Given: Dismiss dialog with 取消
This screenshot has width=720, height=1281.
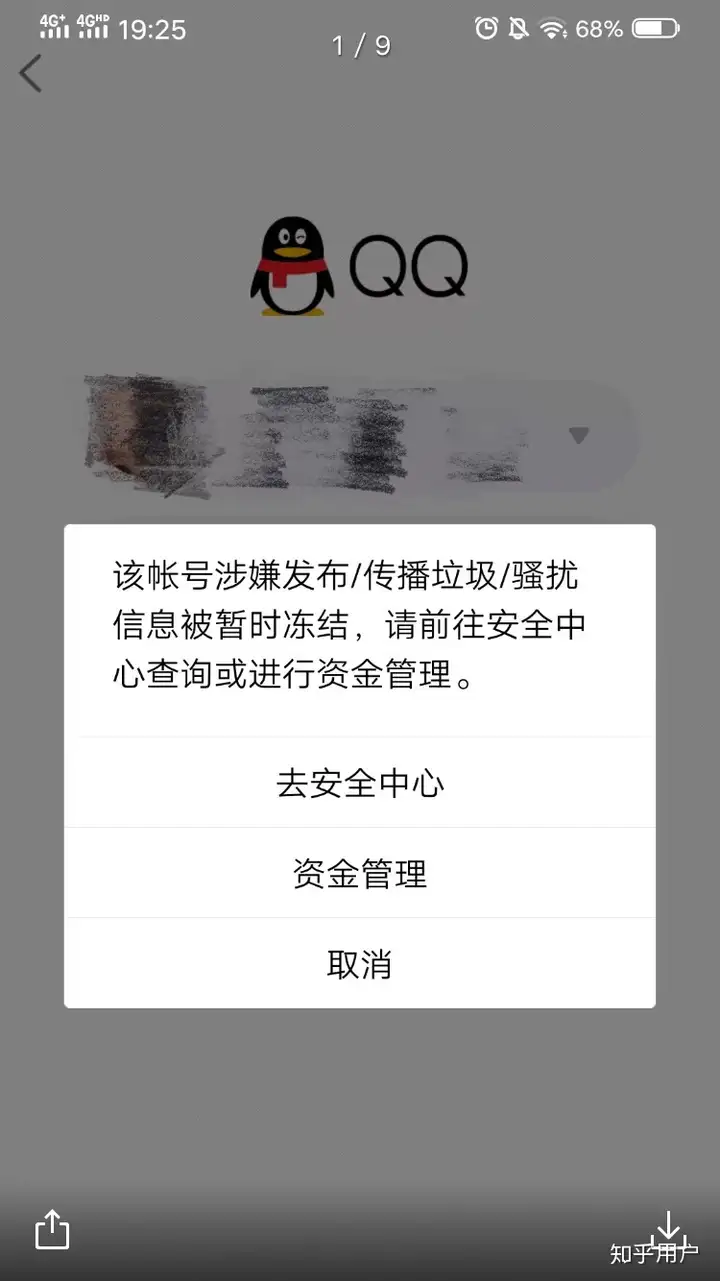Looking at the screenshot, I should tap(360, 964).
